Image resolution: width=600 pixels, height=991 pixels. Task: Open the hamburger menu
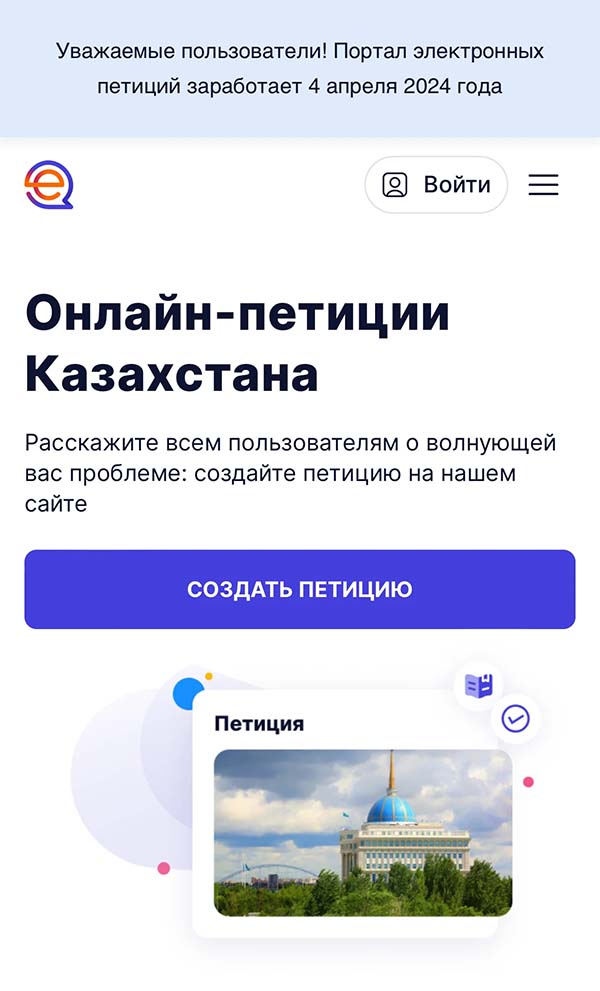click(x=543, y=185)
